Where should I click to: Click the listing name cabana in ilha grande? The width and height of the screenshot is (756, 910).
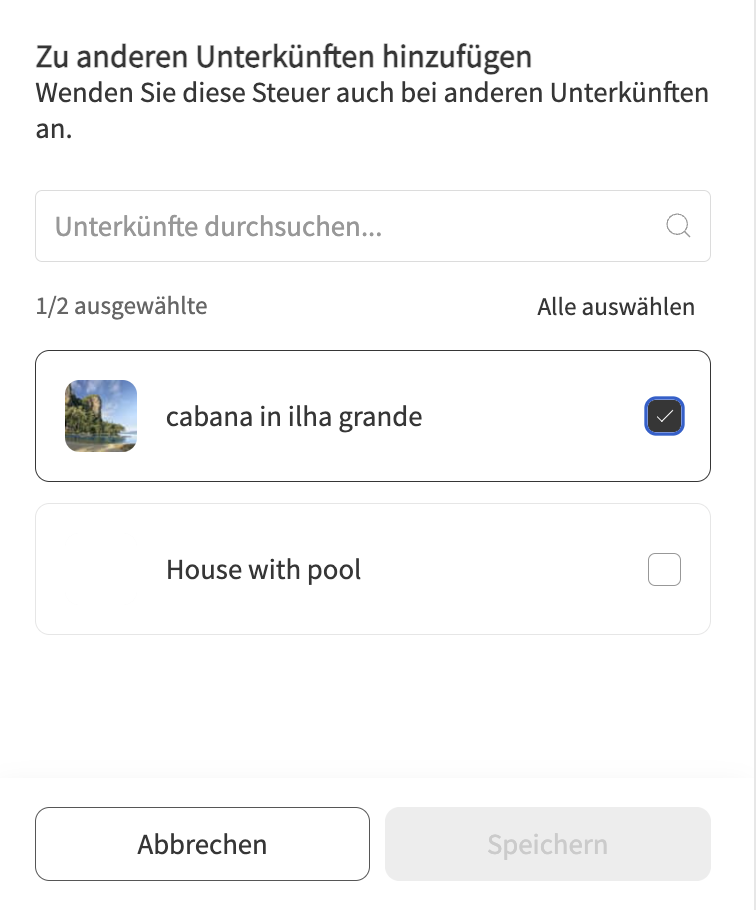pos(293,416)
